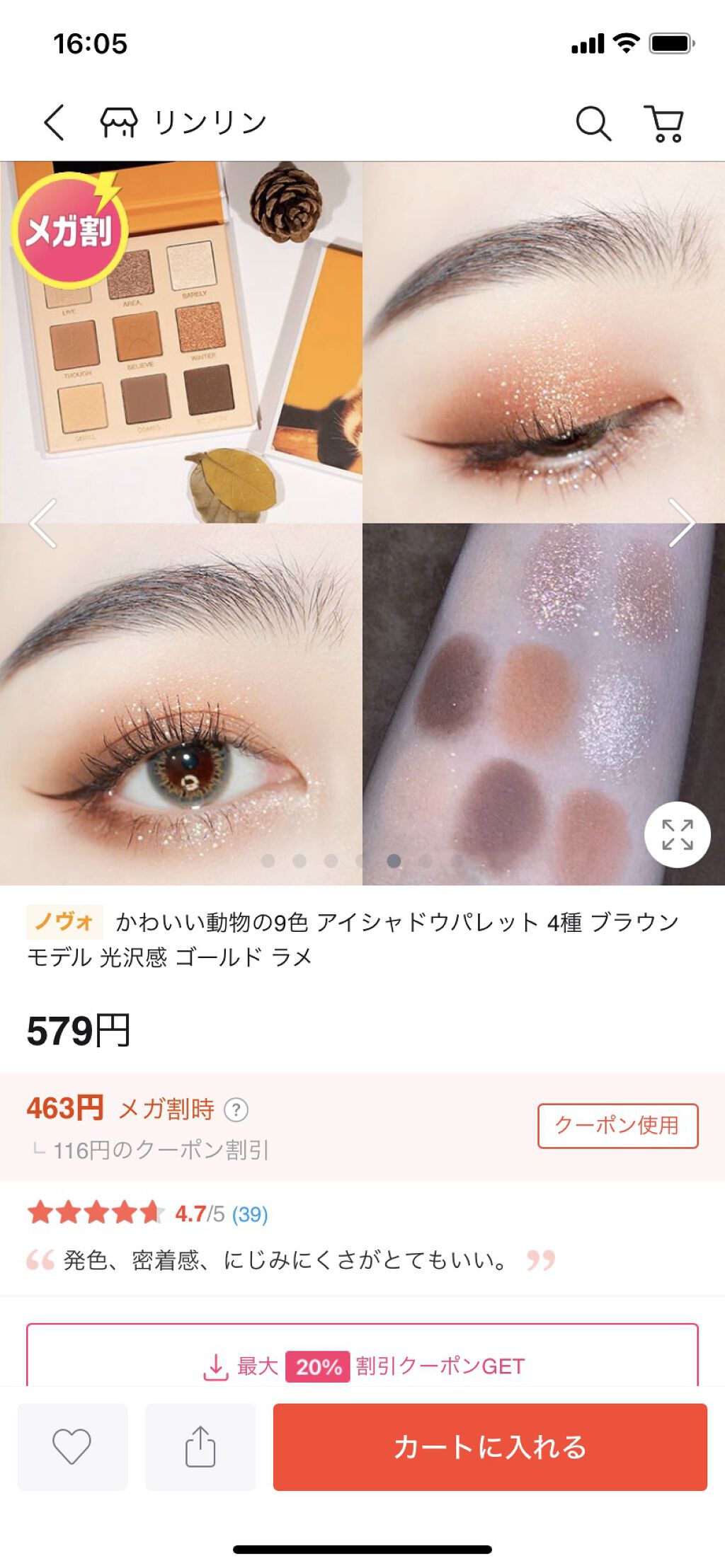Toggle the heart to favorite this eyeshadow palette
This screenshot has width=725, height=1568.
73,1443
